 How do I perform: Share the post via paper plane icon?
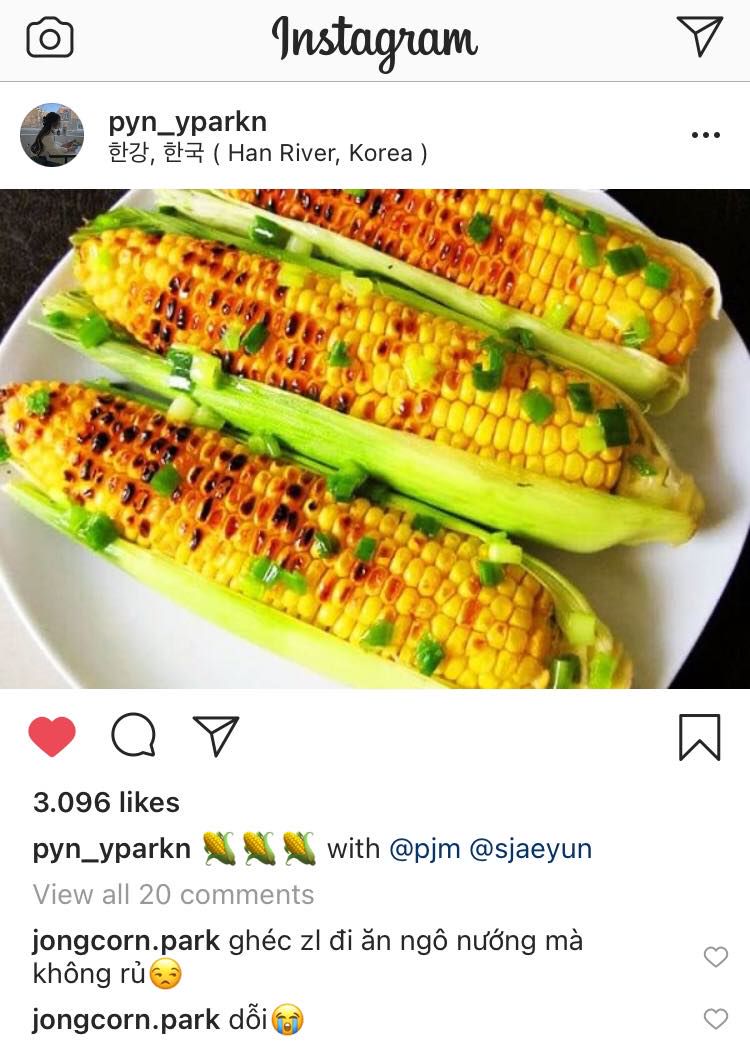pos(216,736)
